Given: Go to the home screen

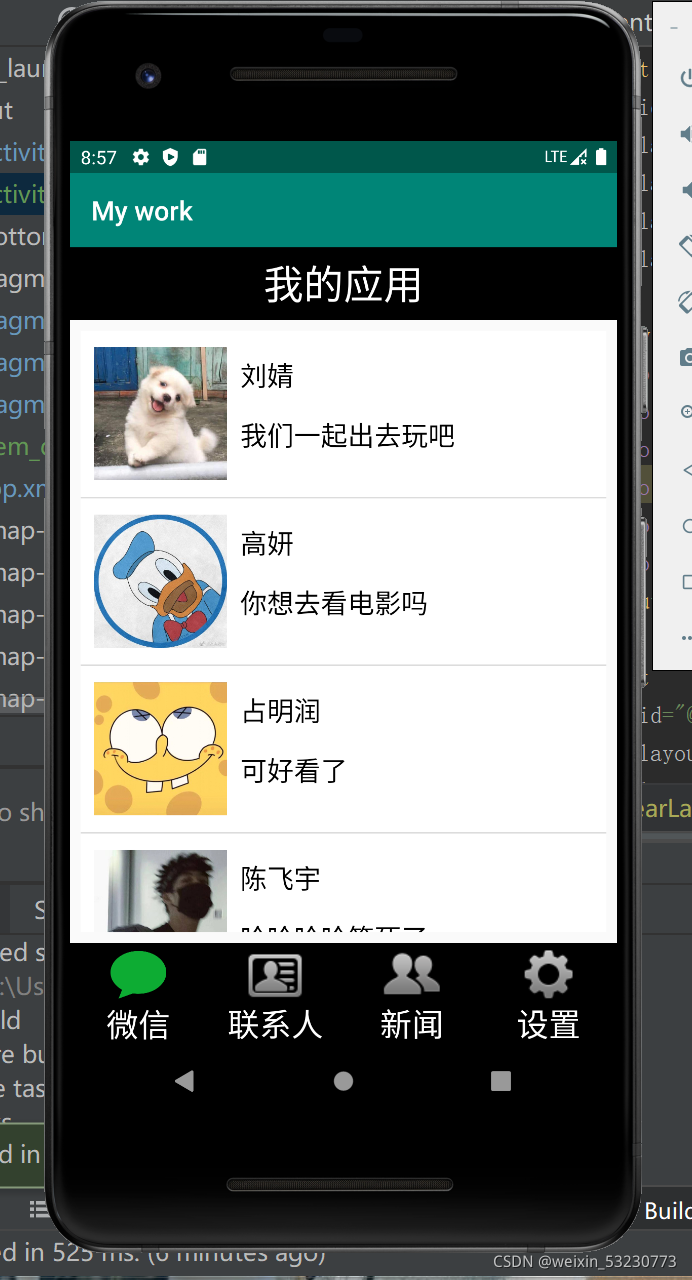Looking at the screenshot, I should (x=343, y=1081).
